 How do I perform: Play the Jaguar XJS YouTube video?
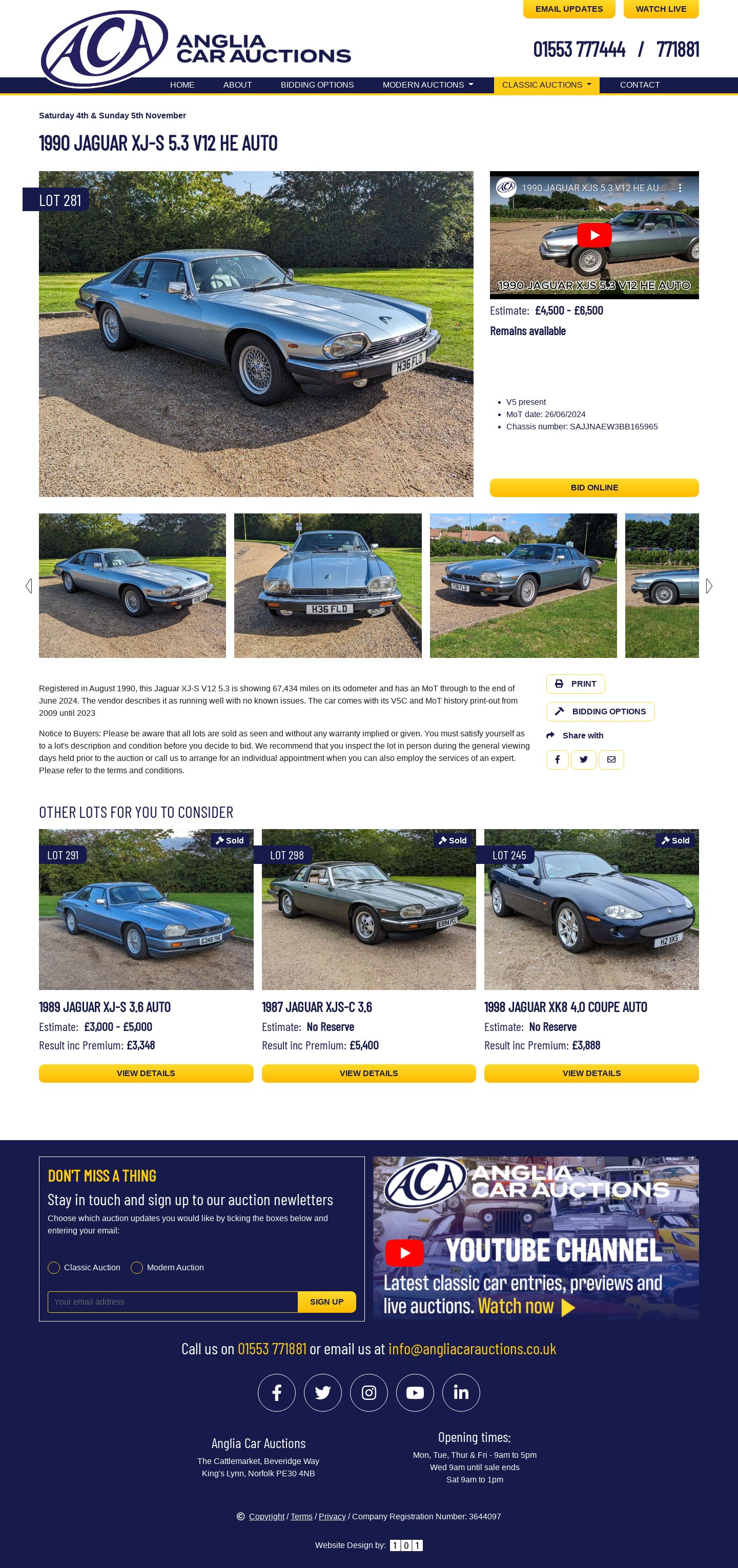click(593, 235)
